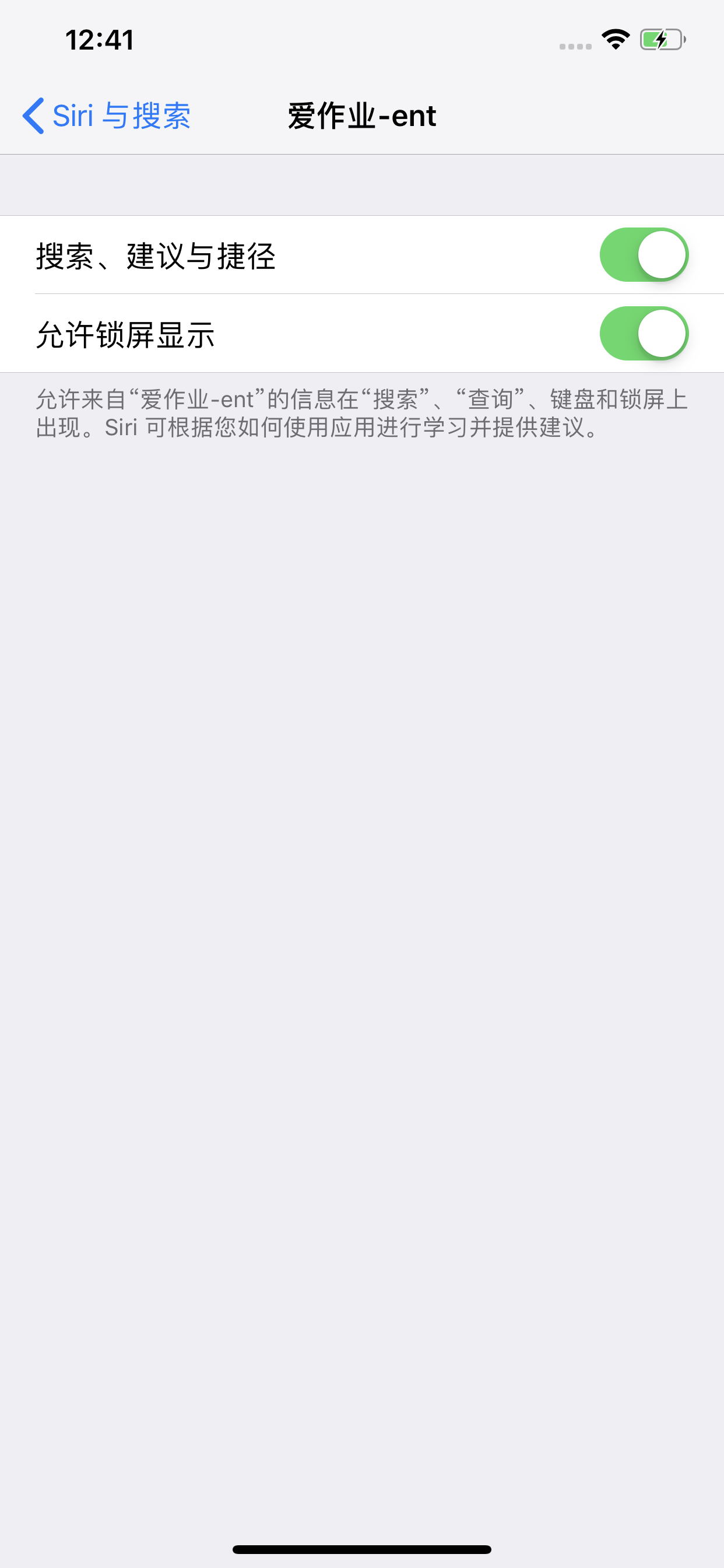Turn off 搜索、建议与捷径 switch
Image resolution: width=724 pixels, height=1568 pixels.
click(x=644, y=255)
